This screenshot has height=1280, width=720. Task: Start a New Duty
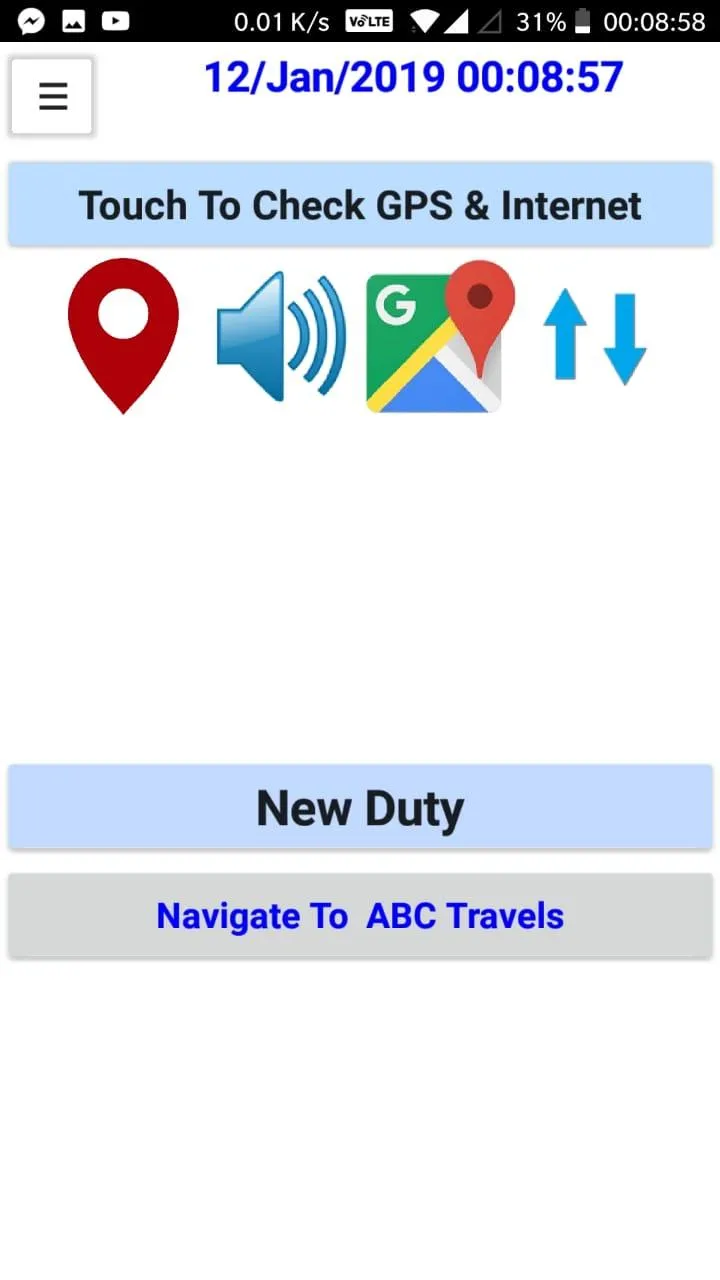point(360,807)
